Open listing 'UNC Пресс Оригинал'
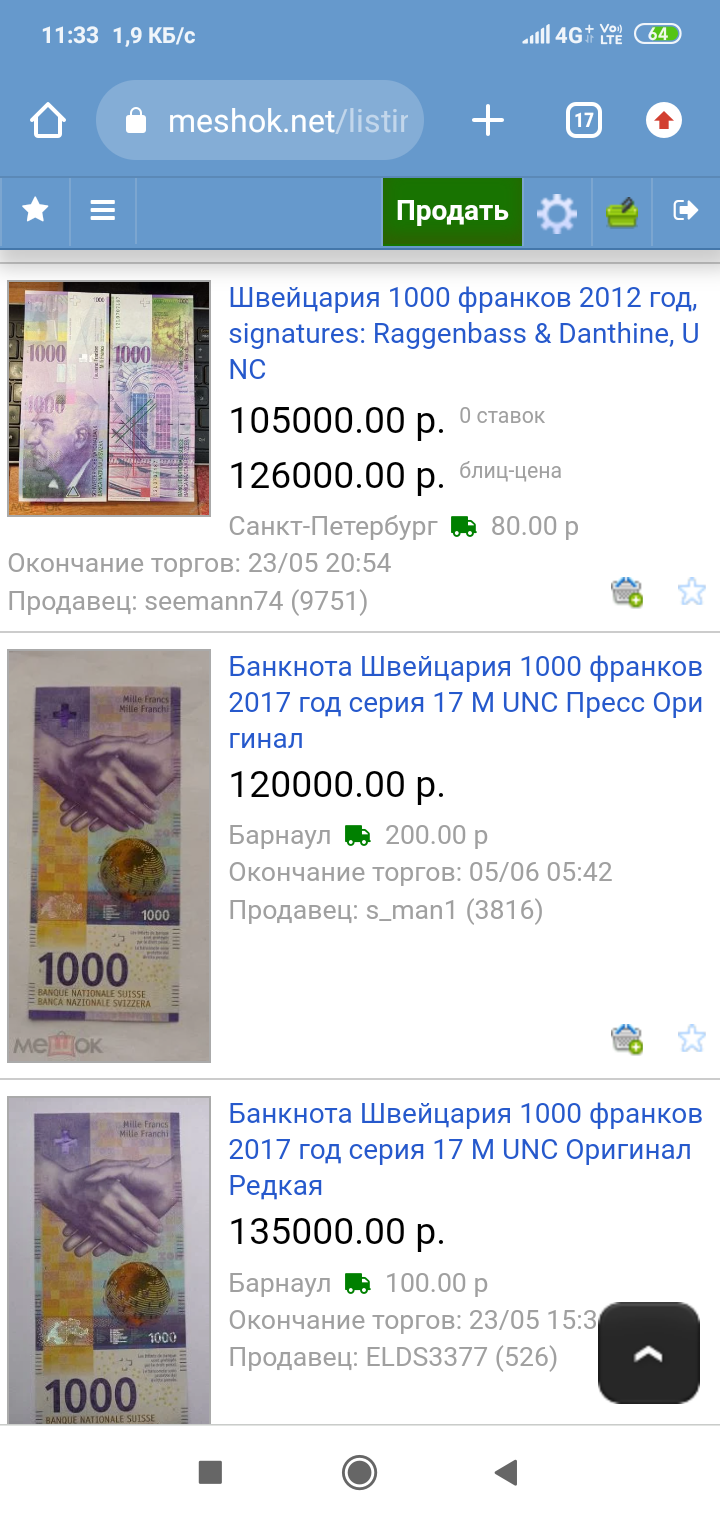 click(x=465, y=702)
